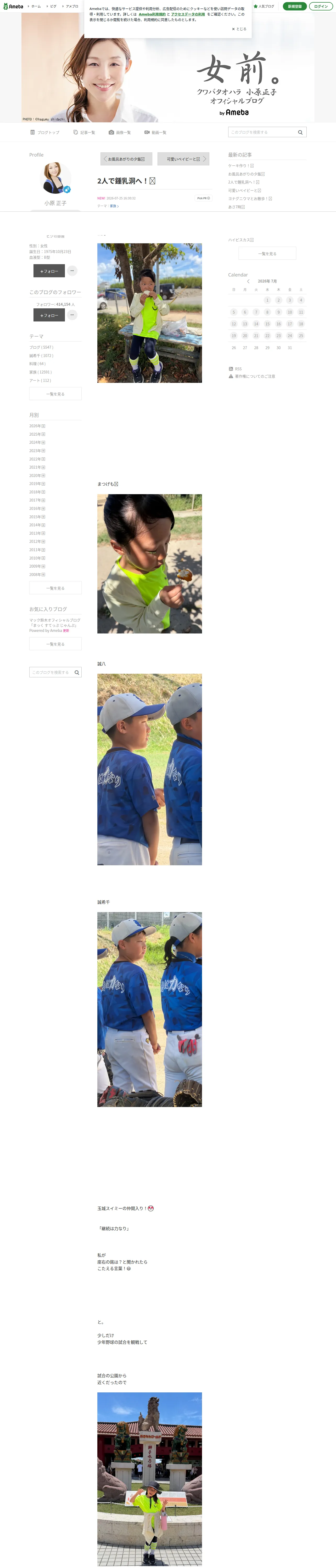The image size is (336, 1568).
Task: Open theme 家族 (12591)
Action: (x=41, y=372)
